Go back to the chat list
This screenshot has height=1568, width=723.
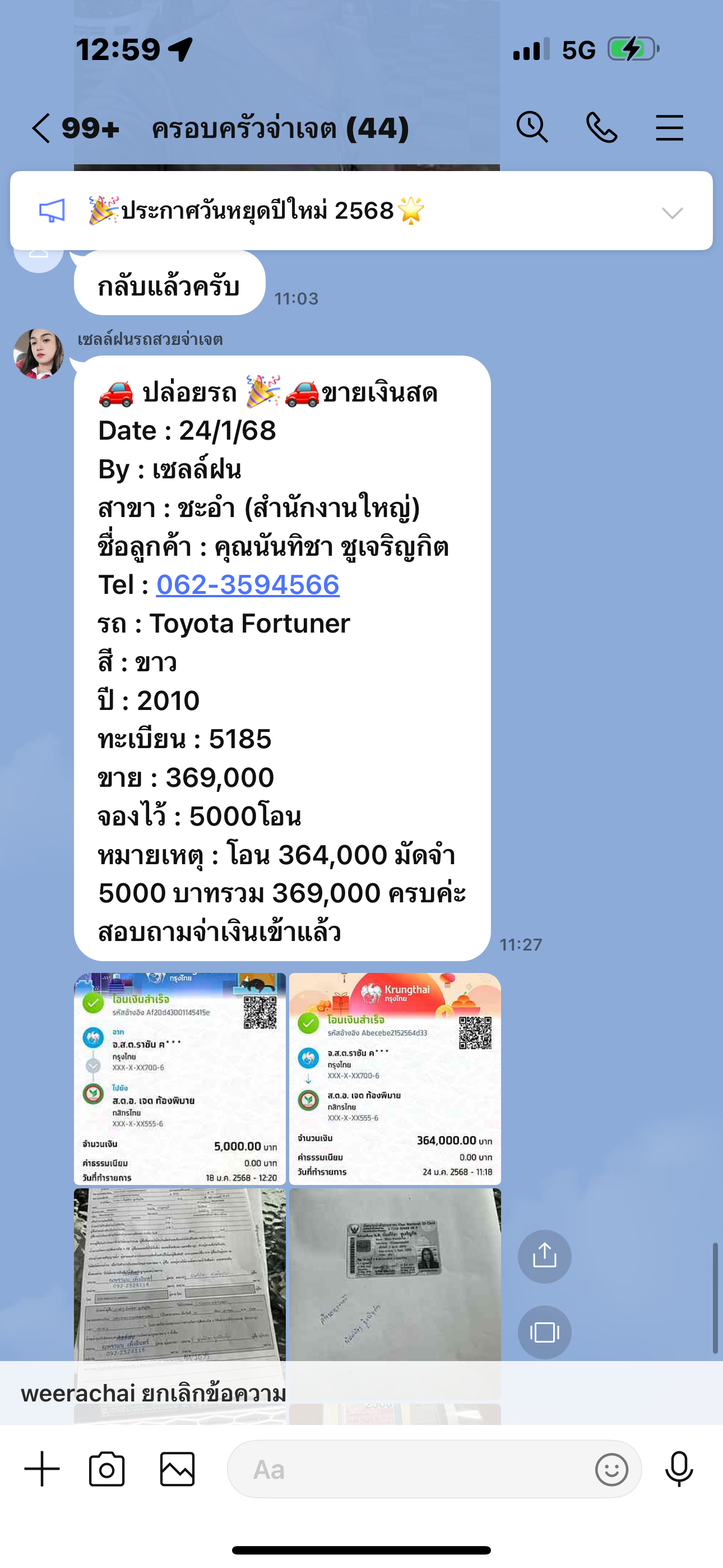[x=41, y=128]
